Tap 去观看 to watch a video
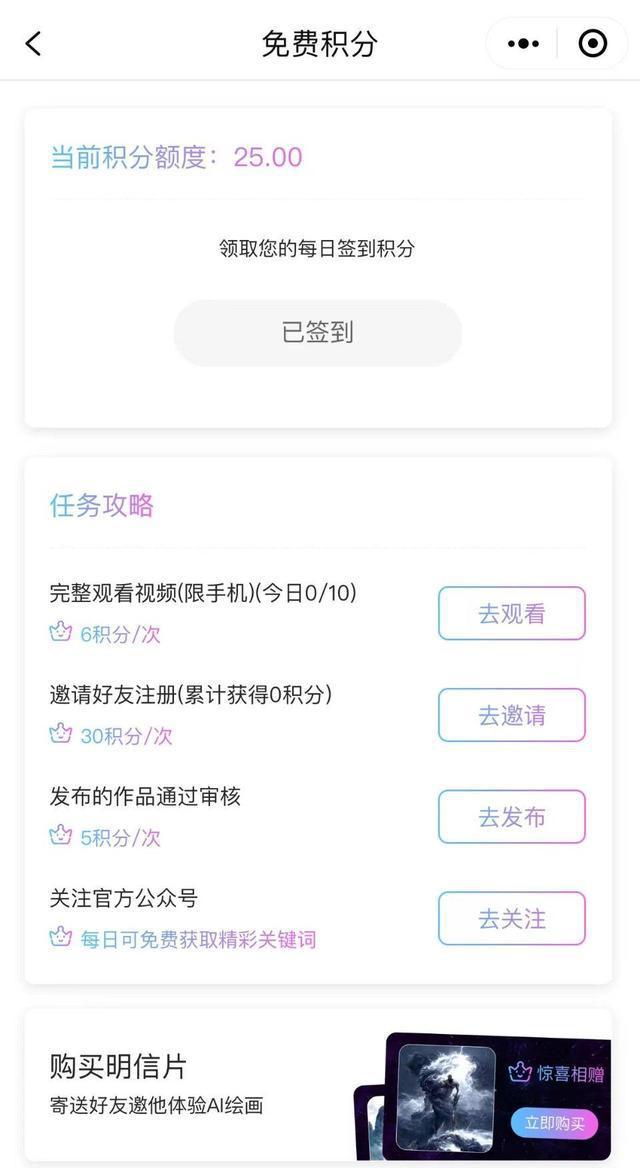This screenshot has width=640, height=1168. click(x=511, y=614)
